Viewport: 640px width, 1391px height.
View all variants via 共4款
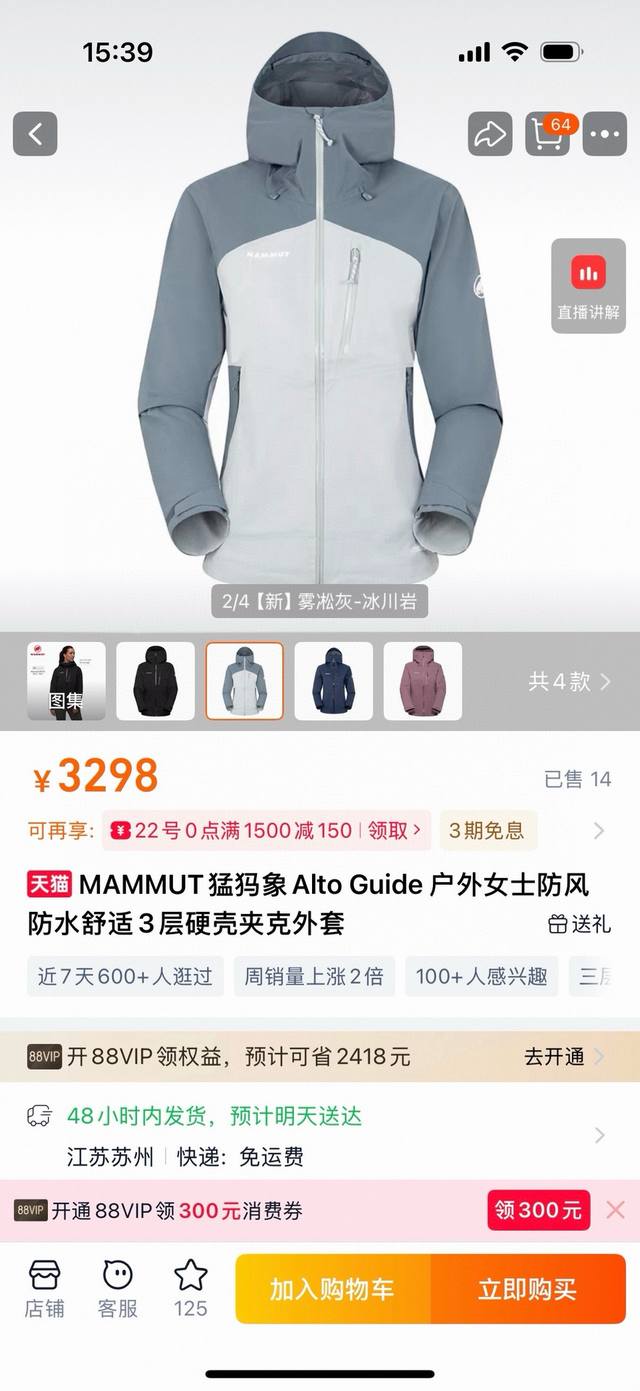(x=569, y=682)
